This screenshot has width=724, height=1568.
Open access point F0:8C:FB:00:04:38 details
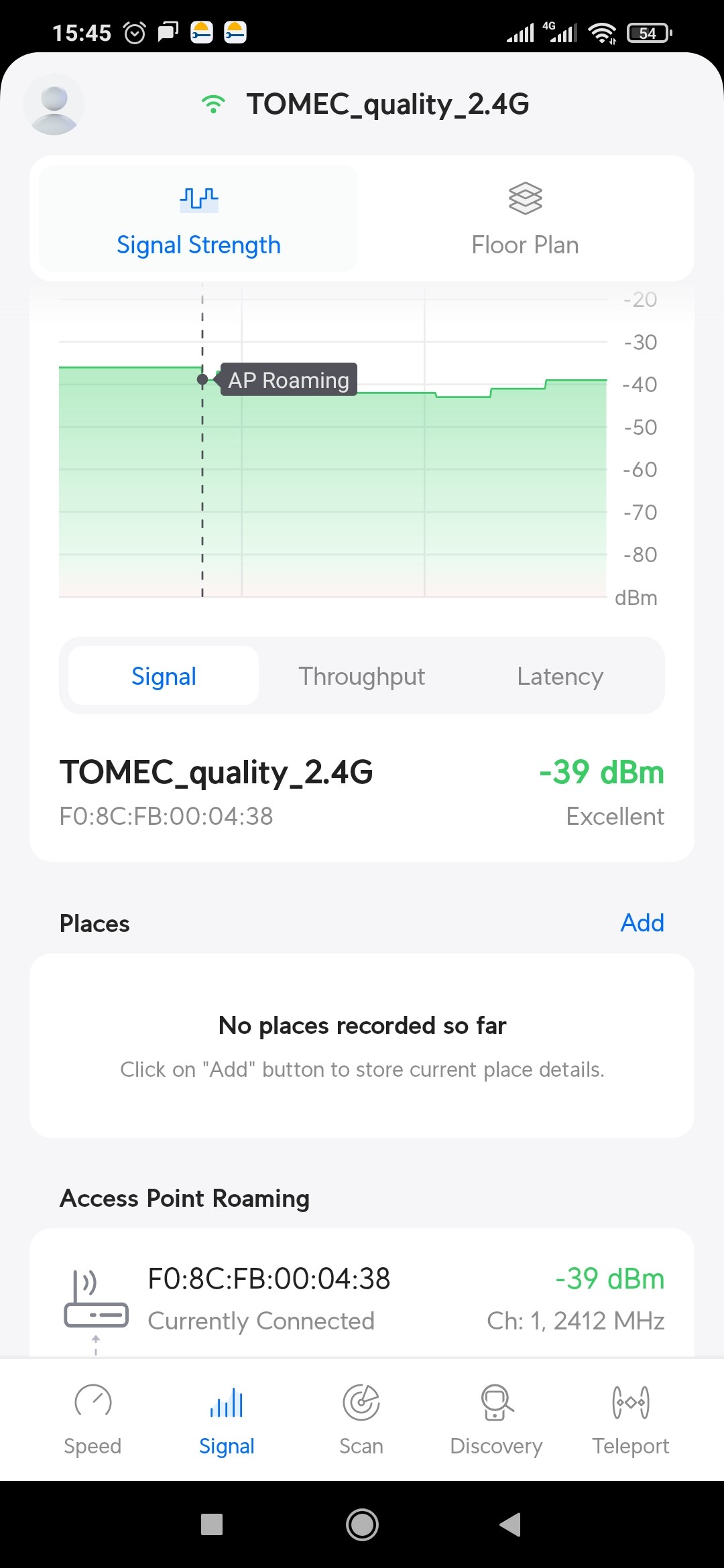point(362,1298)
